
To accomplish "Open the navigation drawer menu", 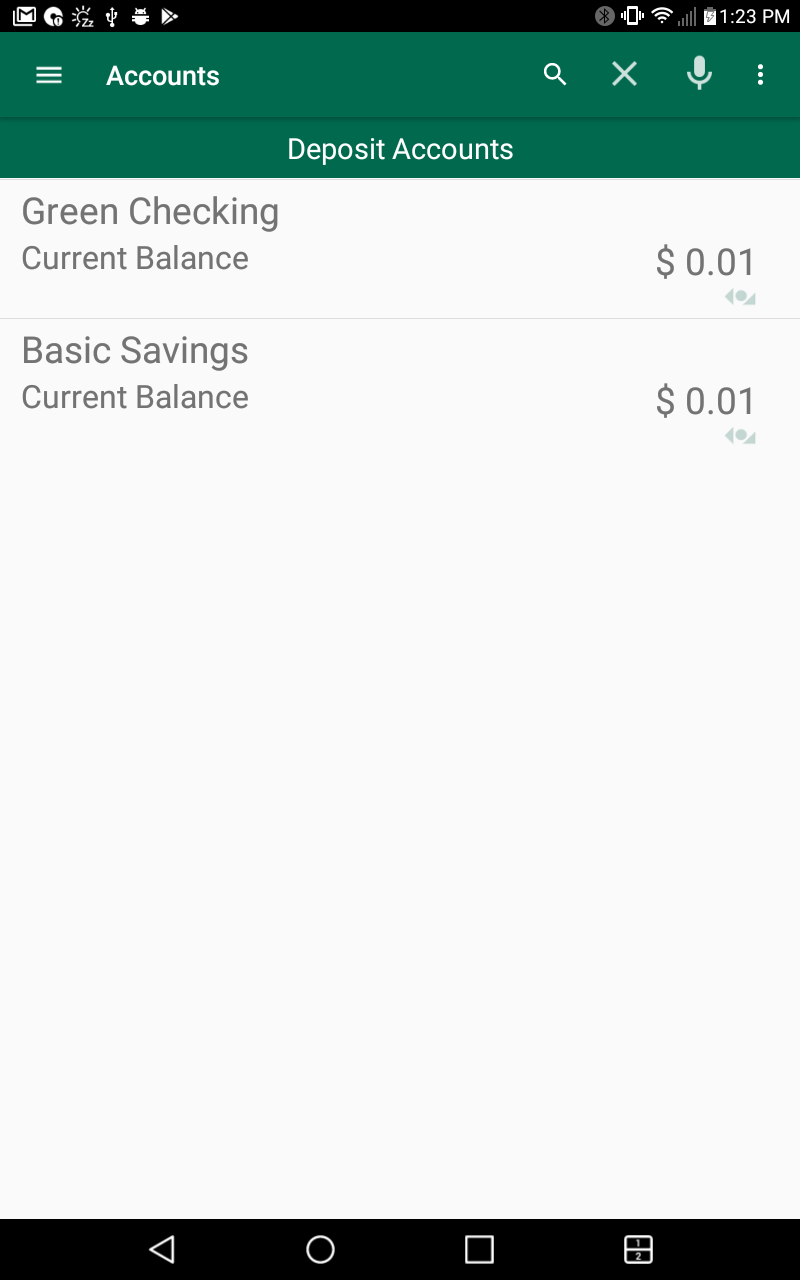I will pyautogui.click(x=48, y=74).
